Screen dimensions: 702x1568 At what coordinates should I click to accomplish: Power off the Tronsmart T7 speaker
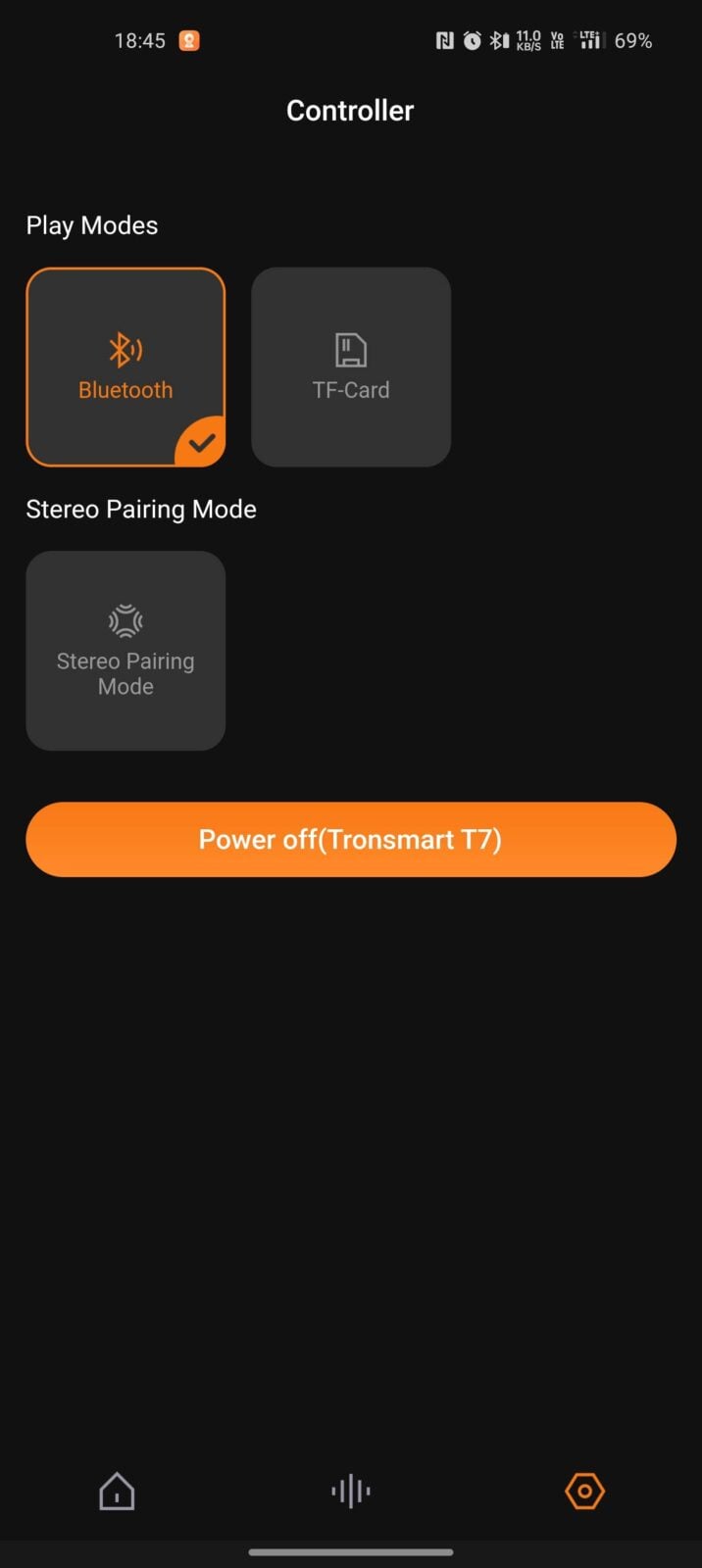pyautogui.click(x=351, y=840)
